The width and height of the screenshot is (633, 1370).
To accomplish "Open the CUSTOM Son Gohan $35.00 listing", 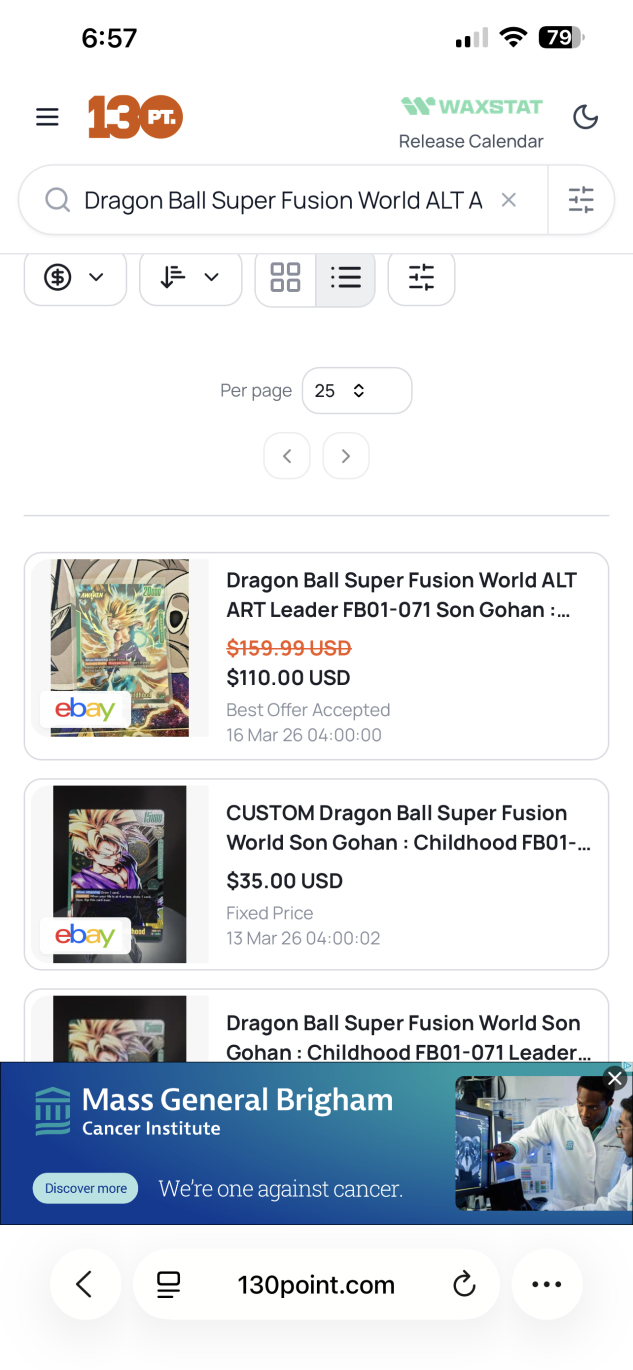I will (x=408, y=828).
